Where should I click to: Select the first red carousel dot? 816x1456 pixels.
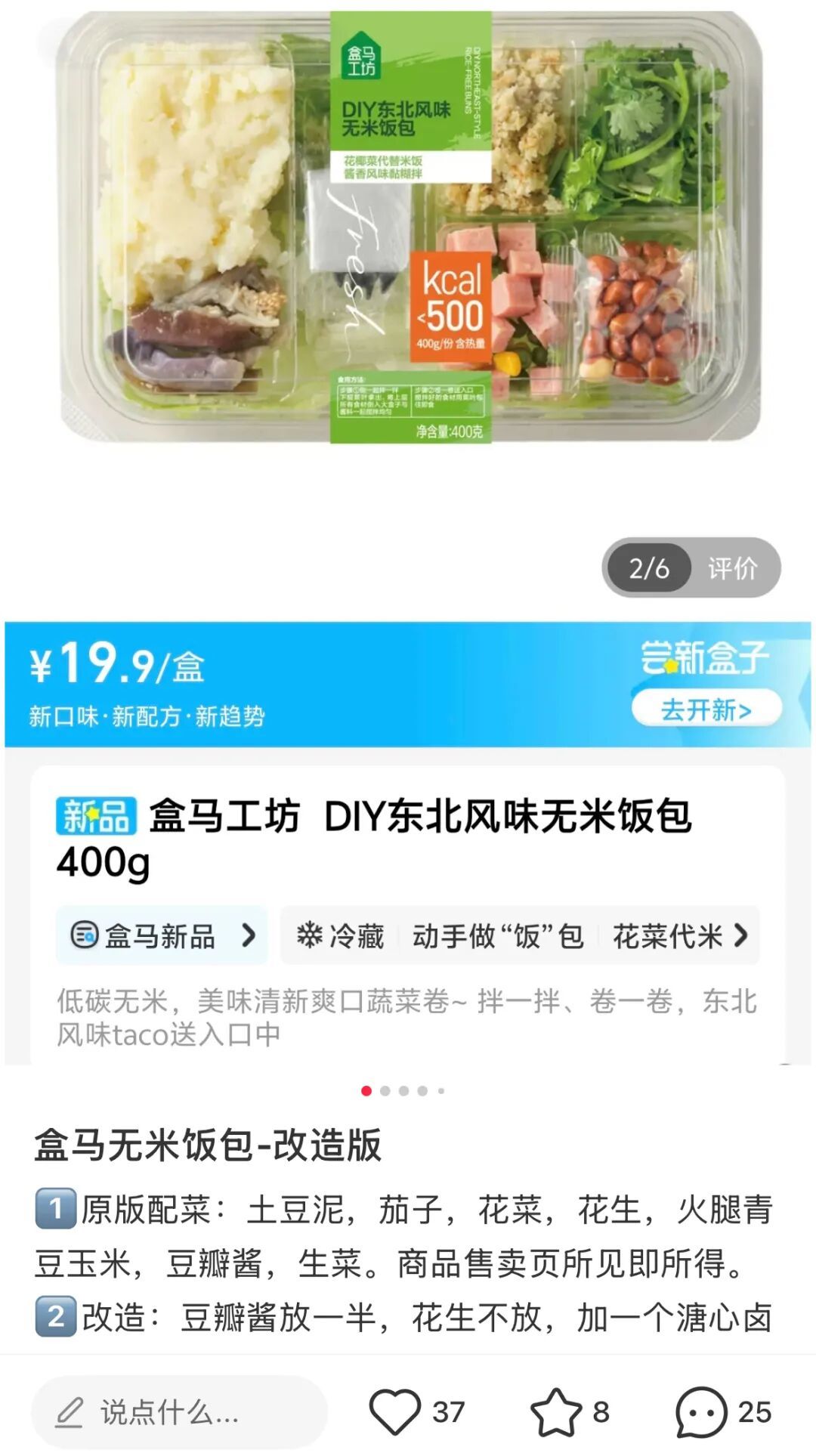point(368,1089)
